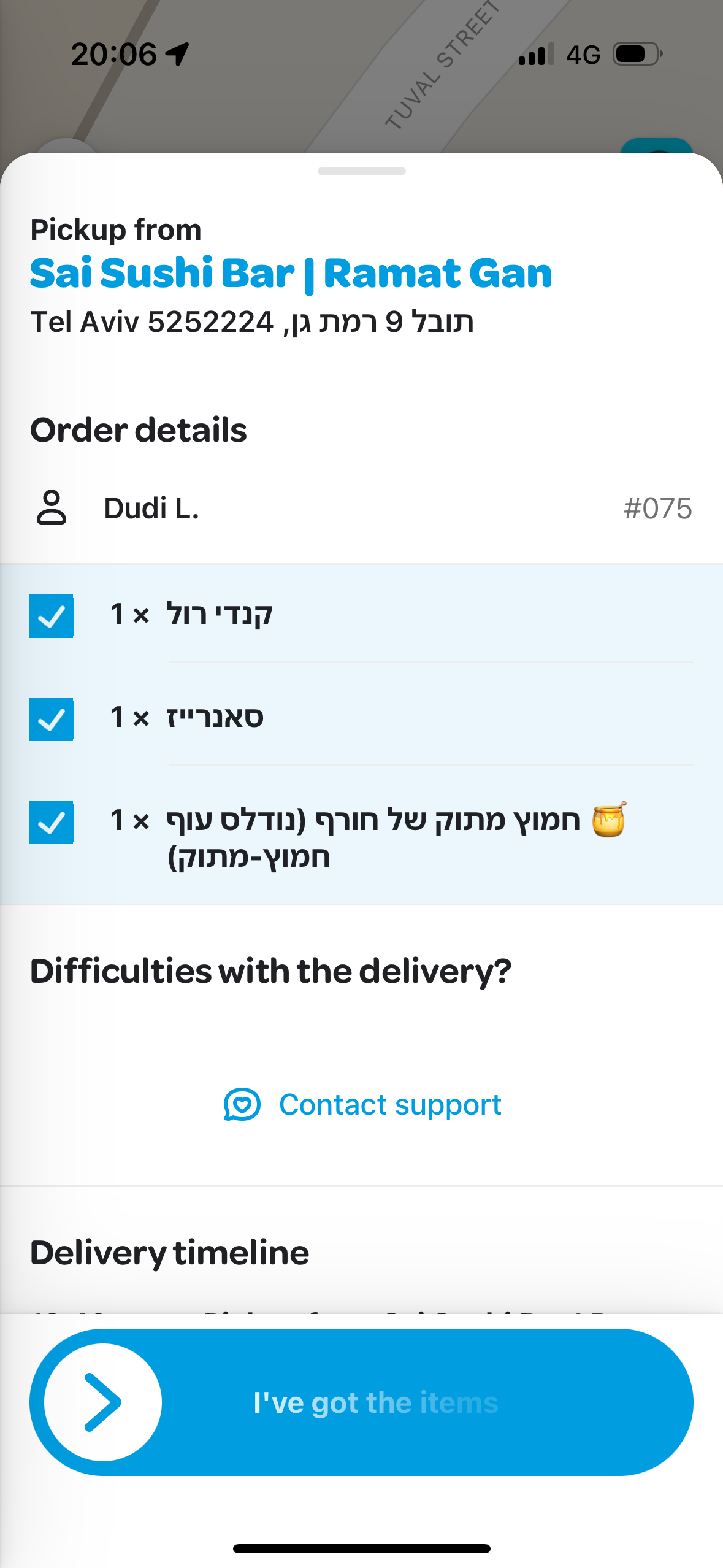This screenshot has height=1568, width=723.
Task: Toggle the chicken noodles item checkbox
Action: click(x=52, y=822)
